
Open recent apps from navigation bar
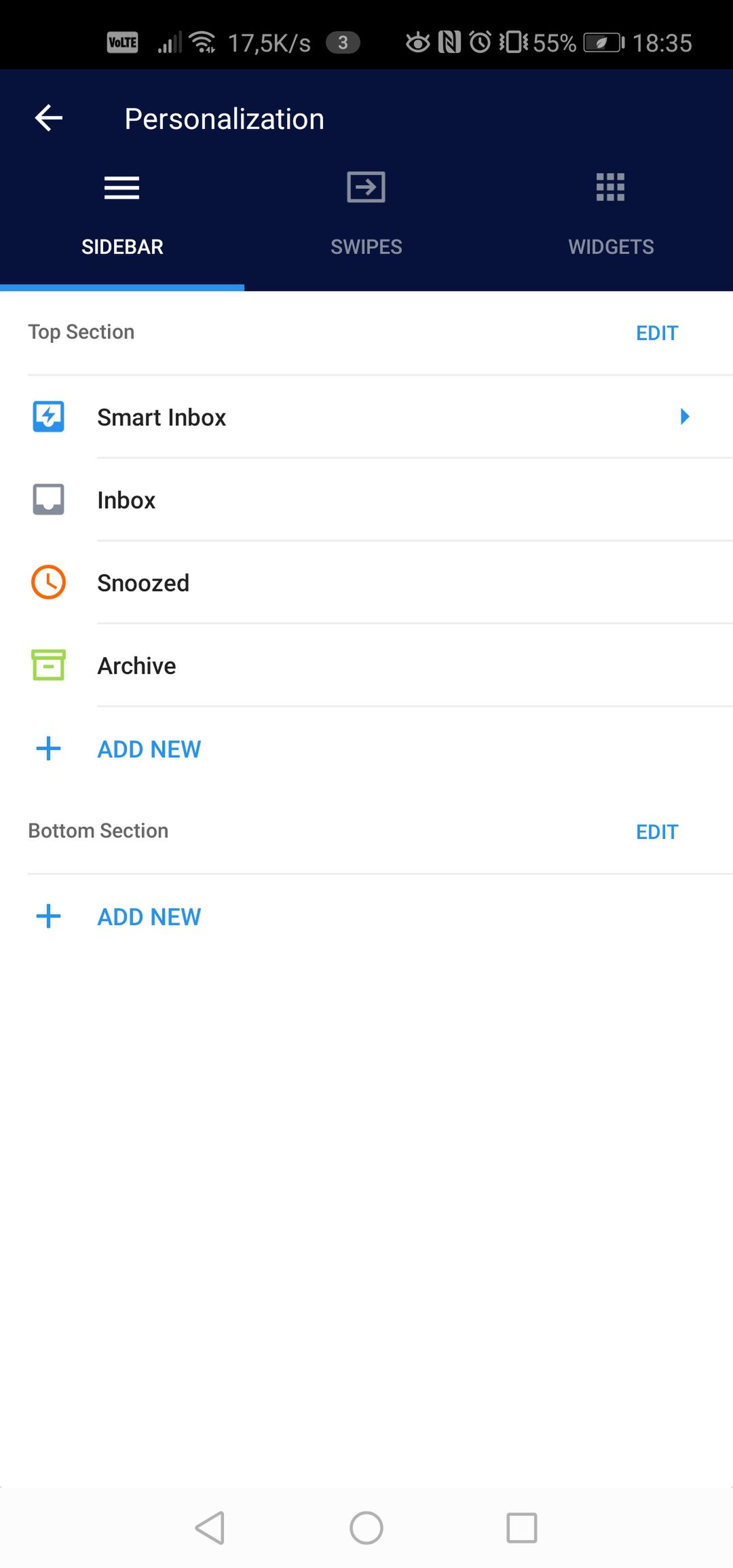coord(522,1528)
